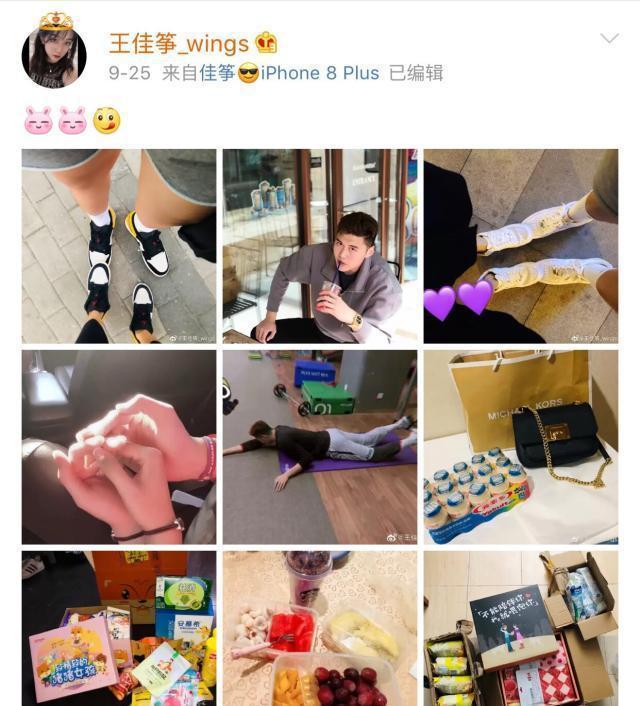This screenshot has width=640, height=706.
Task: Open 王佳筝_wings profile avatar
Action: (54, 56)
